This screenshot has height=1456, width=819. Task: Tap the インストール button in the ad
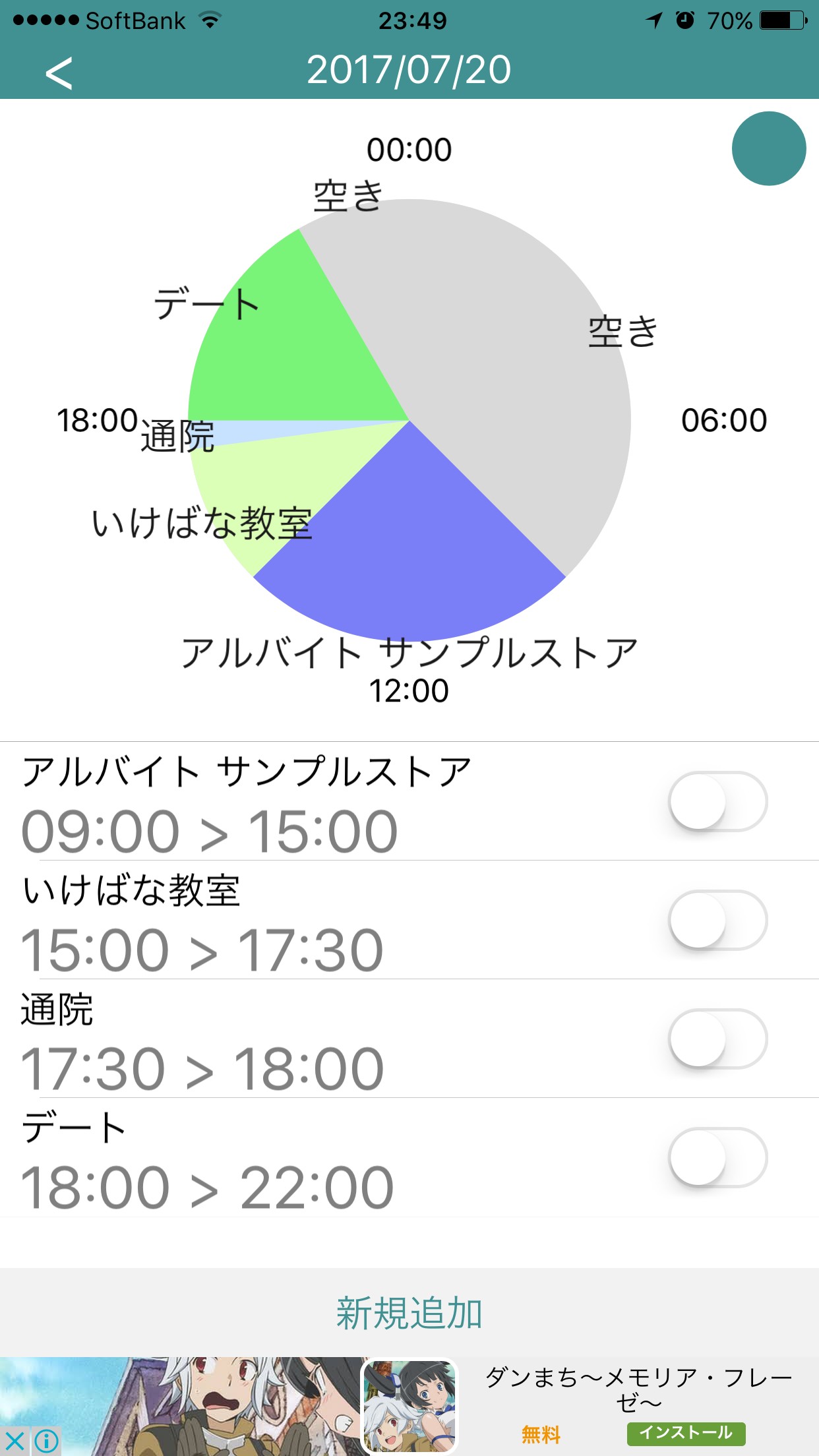click(686, 1433)
